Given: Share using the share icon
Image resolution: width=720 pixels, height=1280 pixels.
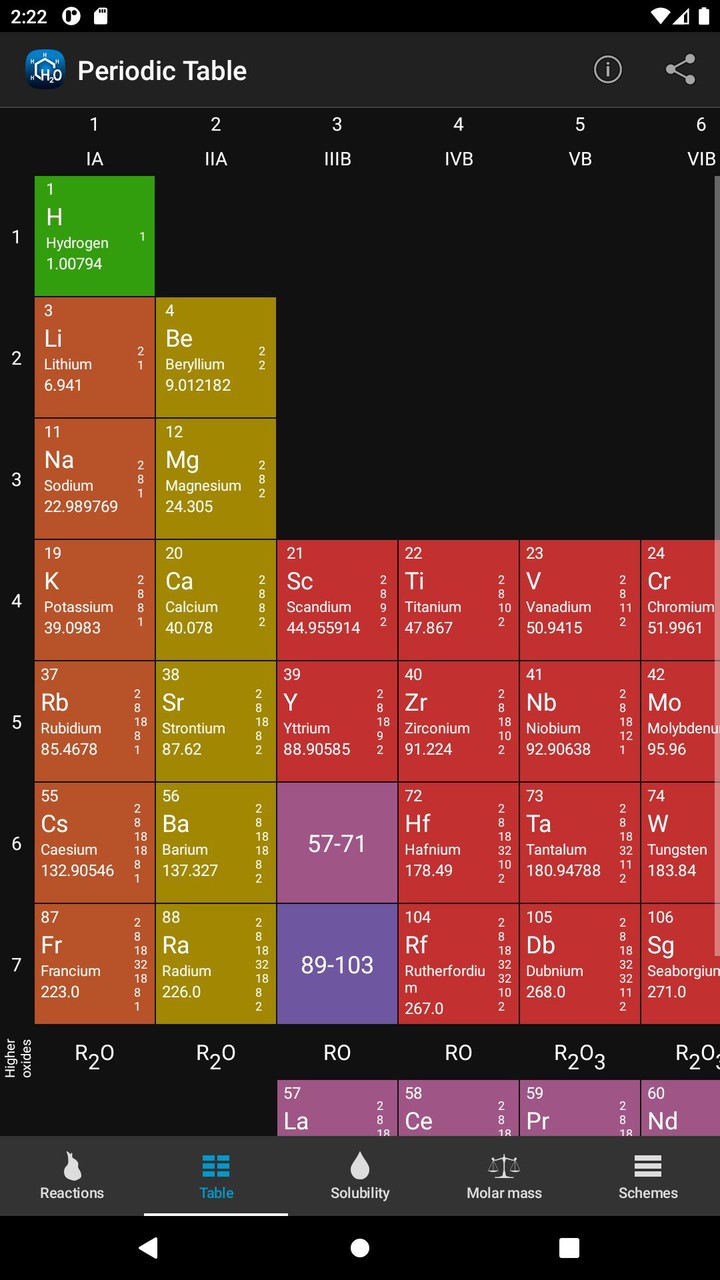Looking at the screenshot, I should click(680, 70).
